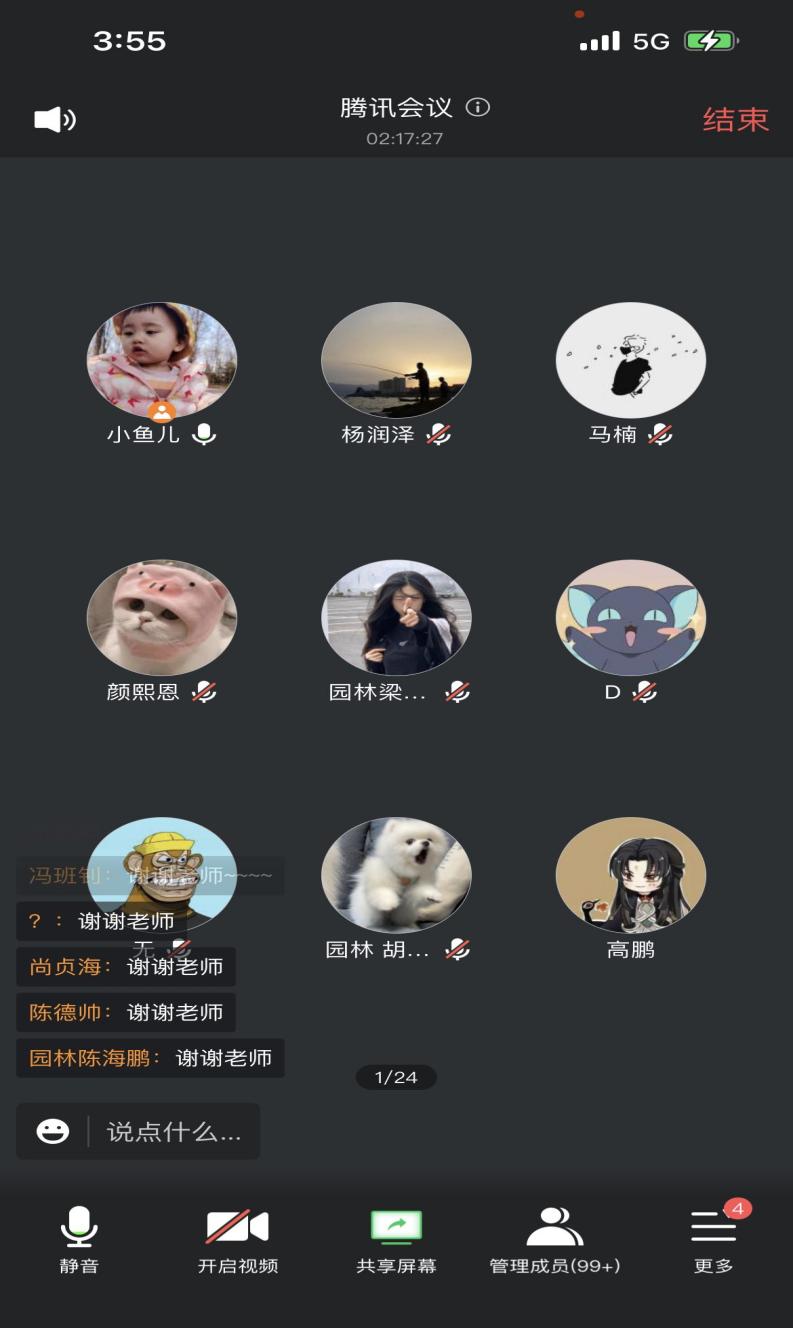Image resolution: width=793 pixels, height=1328 pixels.
Task: Toggle the speaker audio icon
Action: point(55,120)
